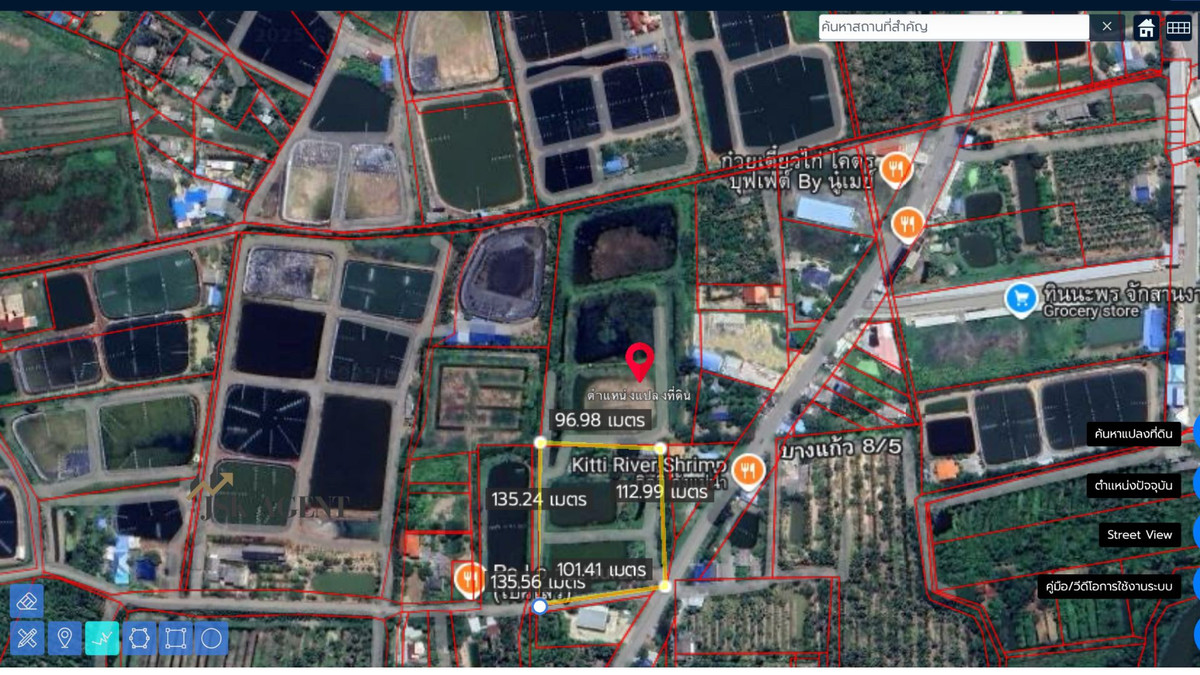Tap the ตำแหน่งปัจจุบัน button
1200x675 pixels.
[1133, 485]
